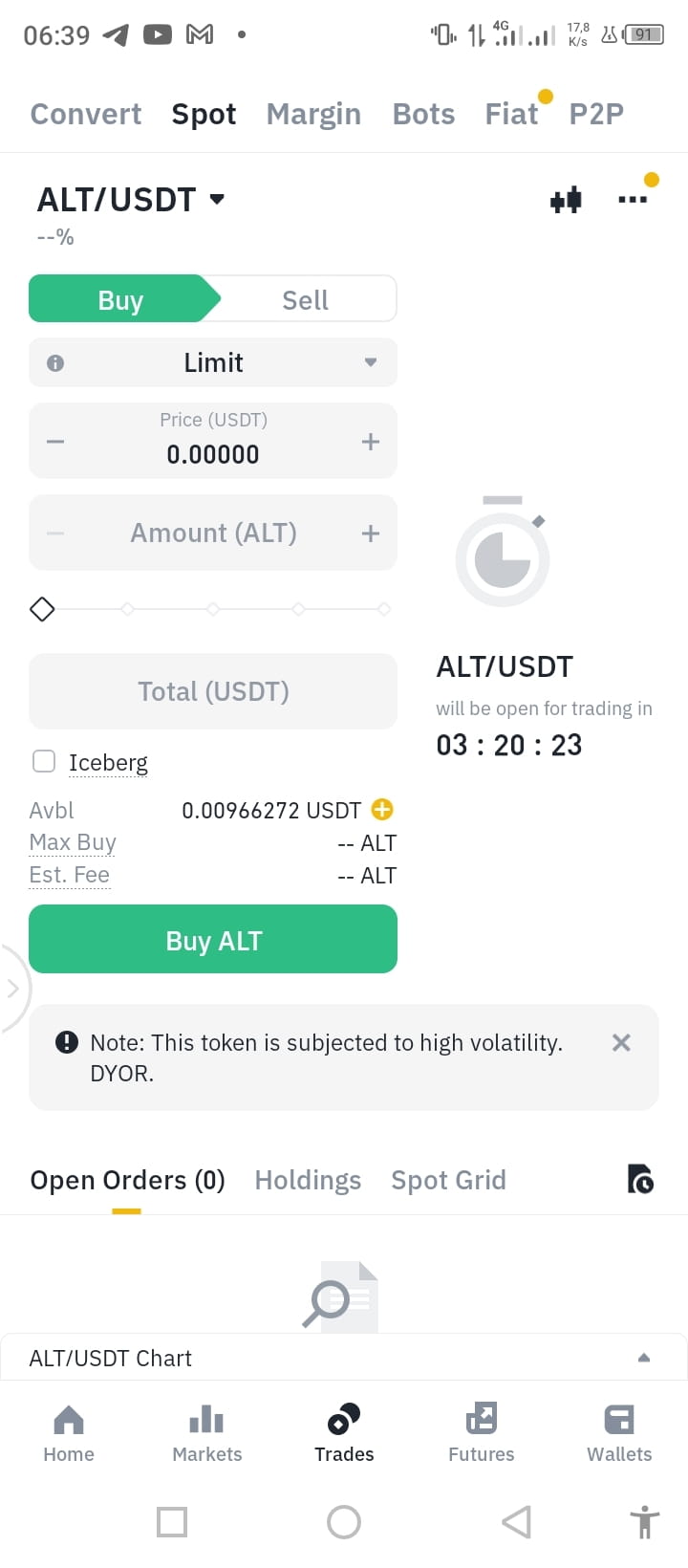Screen dimensions: 688x1568
Task: Switch to the Holdings tab
Action: 308,1179
